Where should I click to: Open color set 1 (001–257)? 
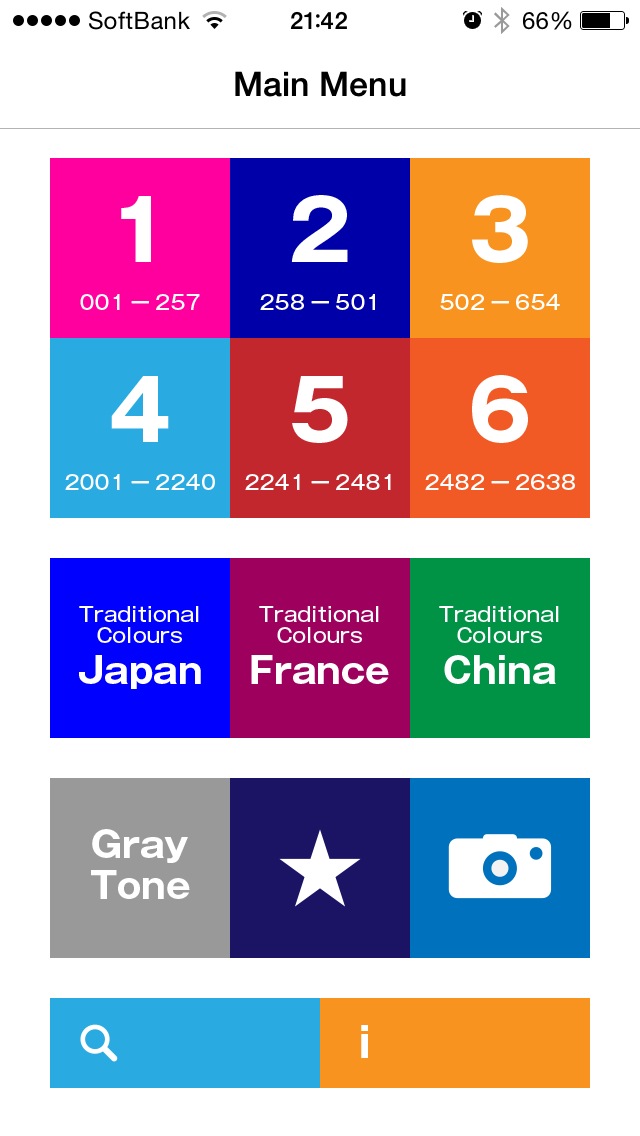(140, 248)
